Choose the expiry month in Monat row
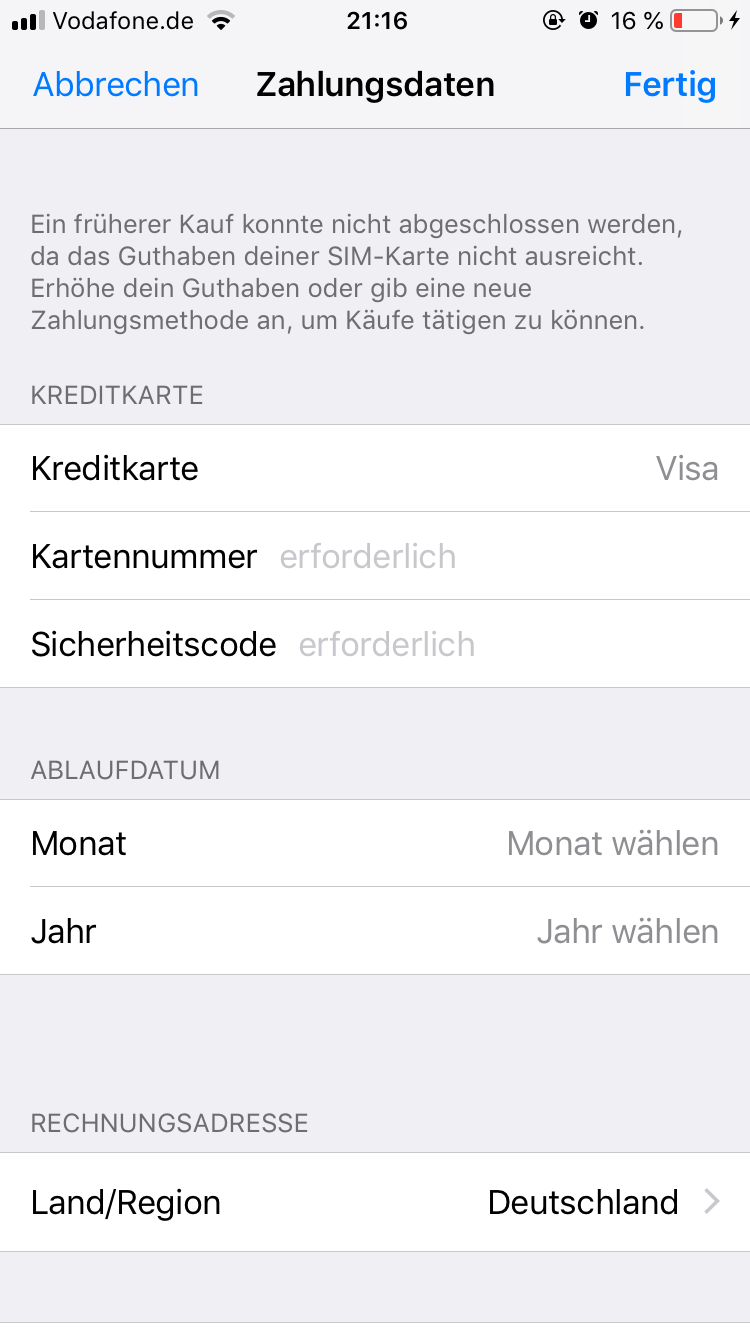The height and width of the screenshot is (1334, 750). pyautogui.click(x=375, y=843)
